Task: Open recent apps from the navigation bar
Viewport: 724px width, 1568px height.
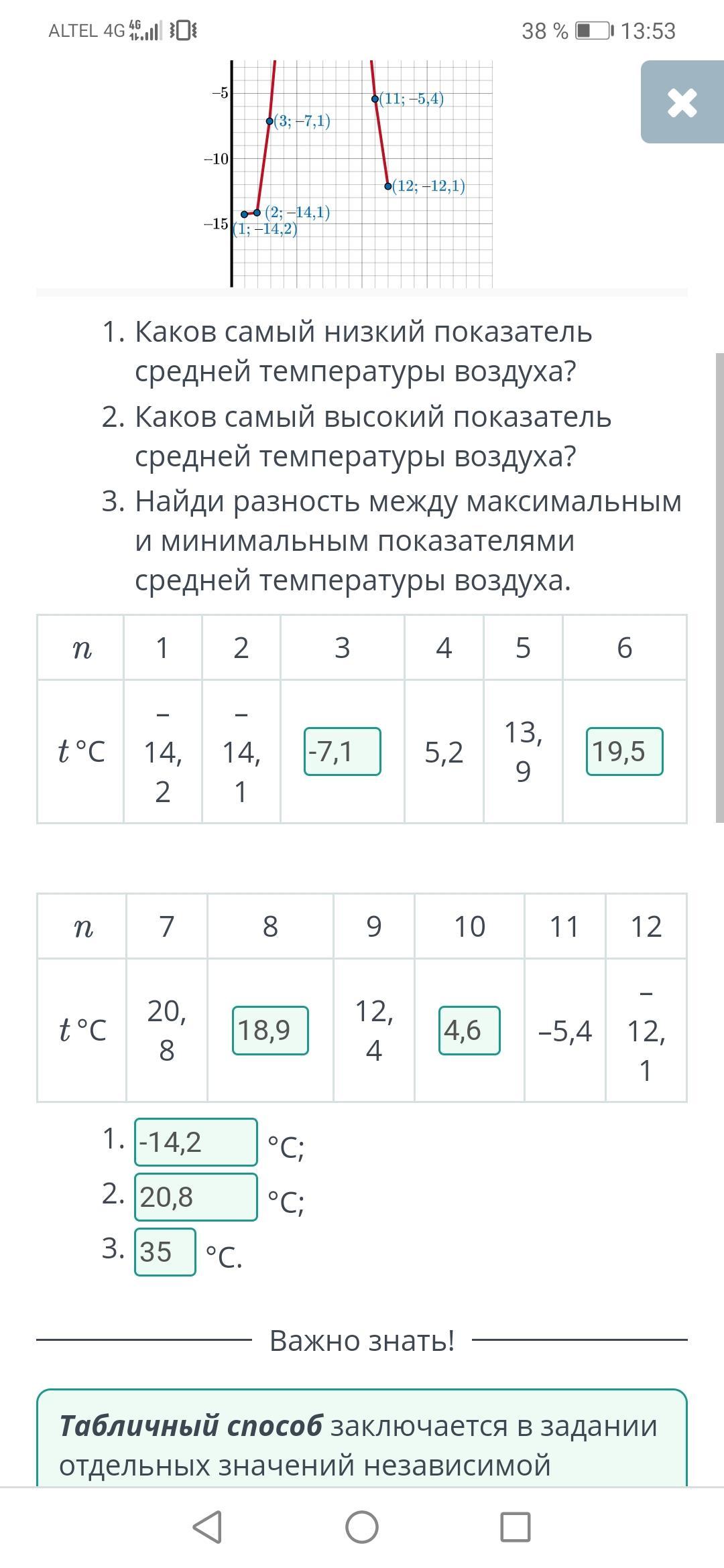Action: [516, 1527]
